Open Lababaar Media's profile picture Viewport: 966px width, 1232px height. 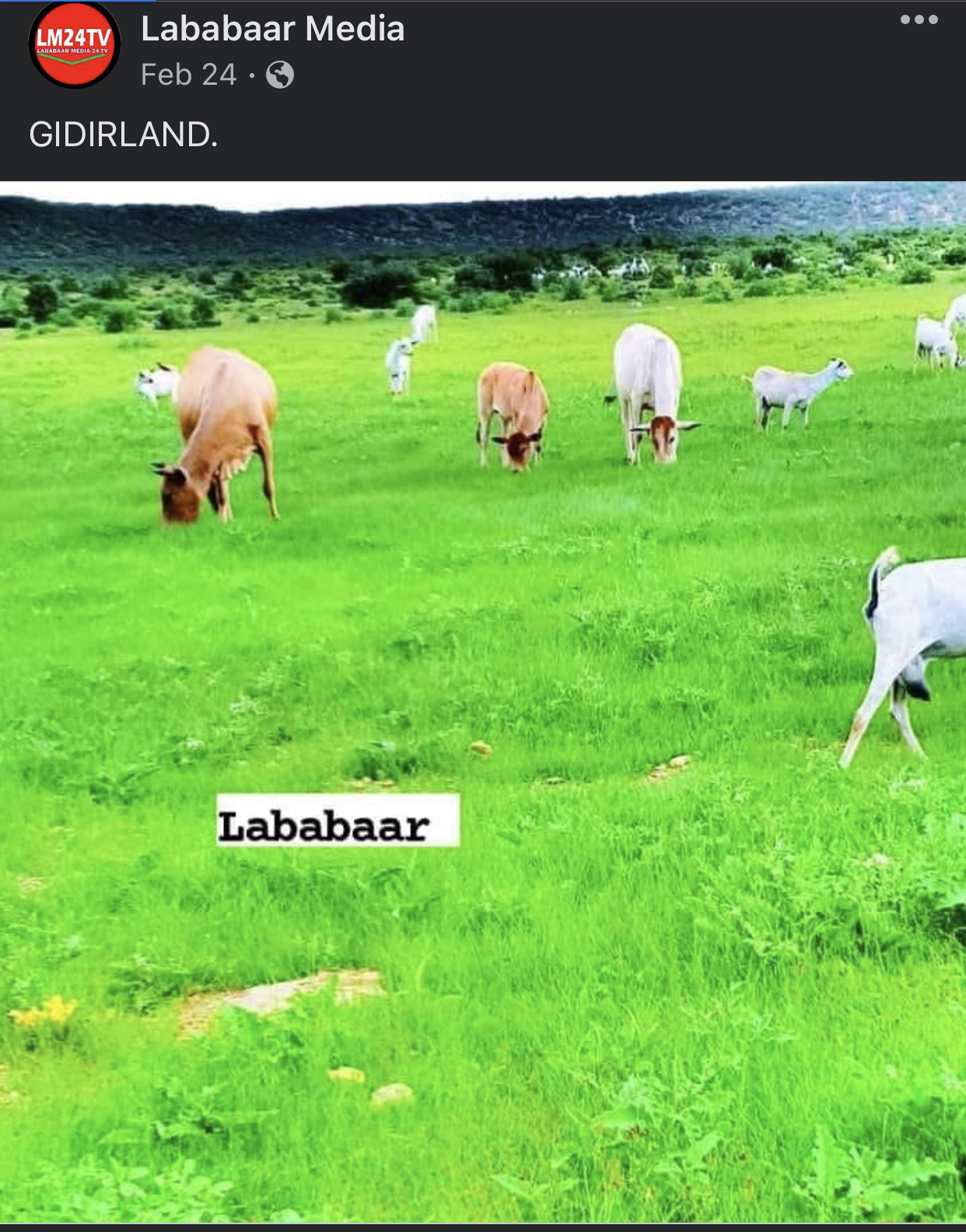(x=74, y=45)
